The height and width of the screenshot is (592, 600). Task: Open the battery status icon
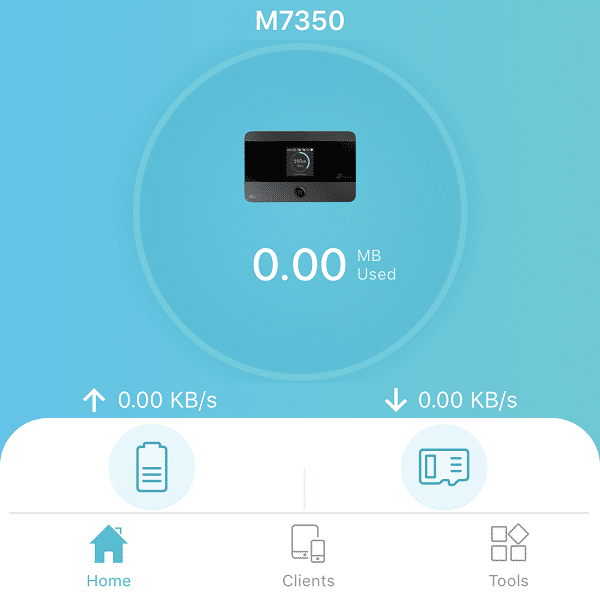151,466
